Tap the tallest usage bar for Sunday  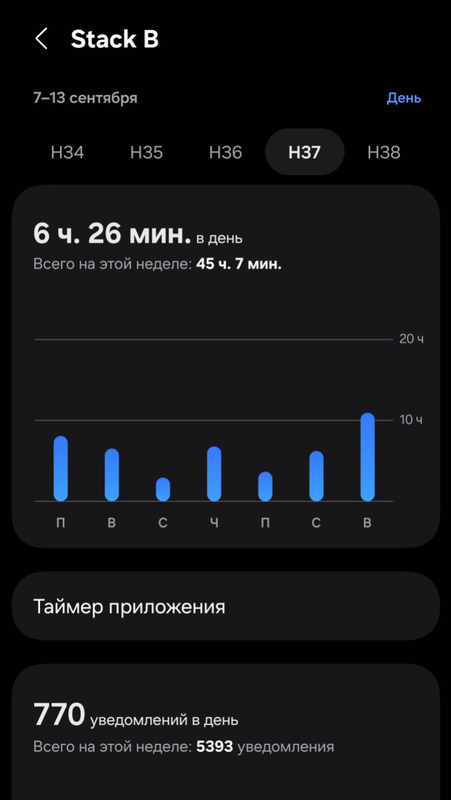pyautogui.click(x=367, y=457)
